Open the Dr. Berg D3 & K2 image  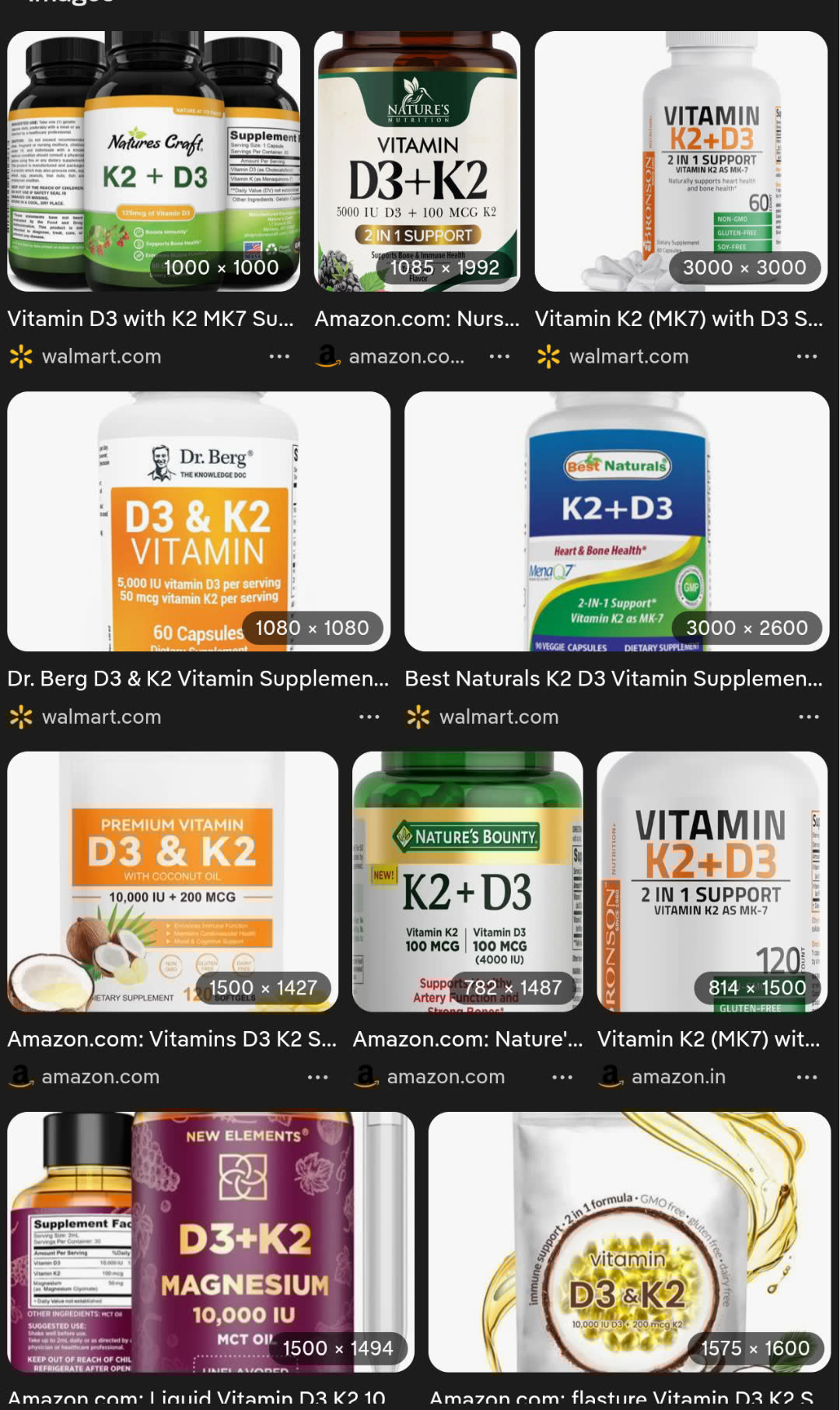pyautogui.click(x=198, y=521)
